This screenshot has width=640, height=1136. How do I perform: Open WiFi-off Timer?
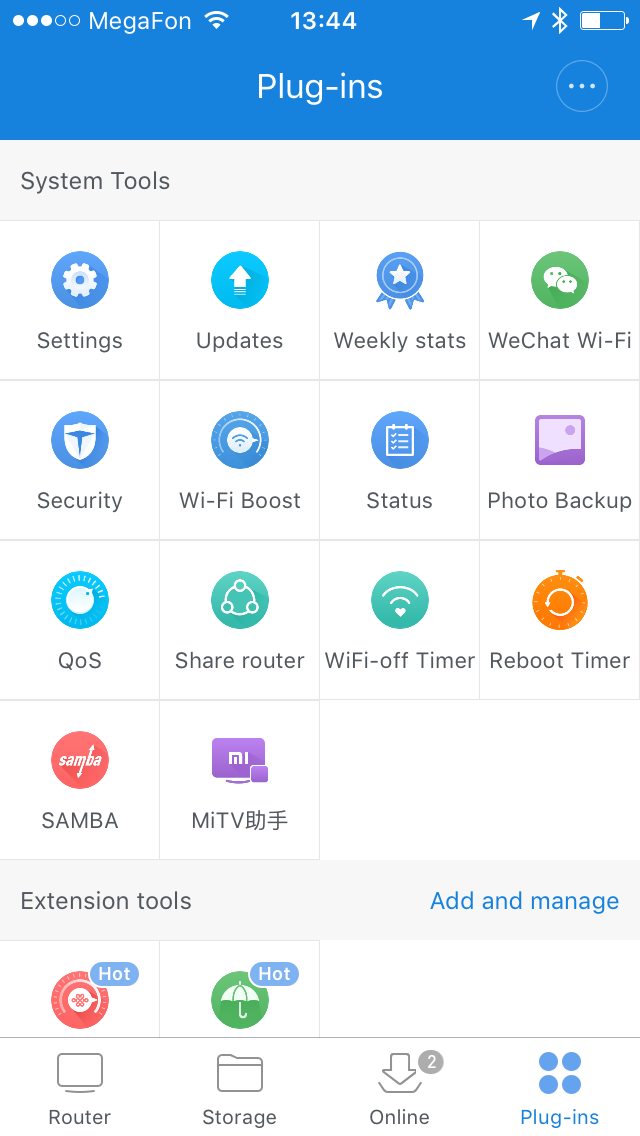[400, 620]
